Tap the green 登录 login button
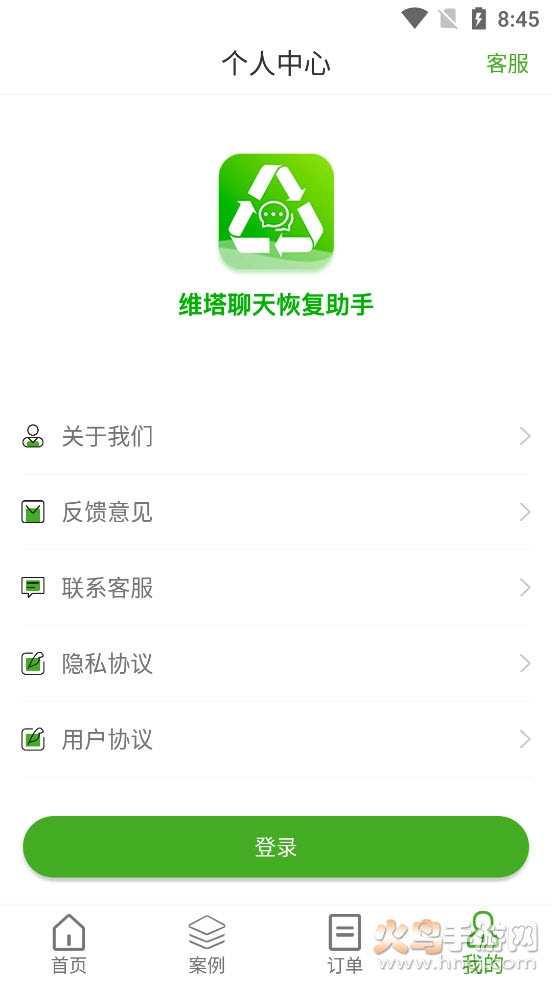 pyautogui.click(x=276, y=846)
